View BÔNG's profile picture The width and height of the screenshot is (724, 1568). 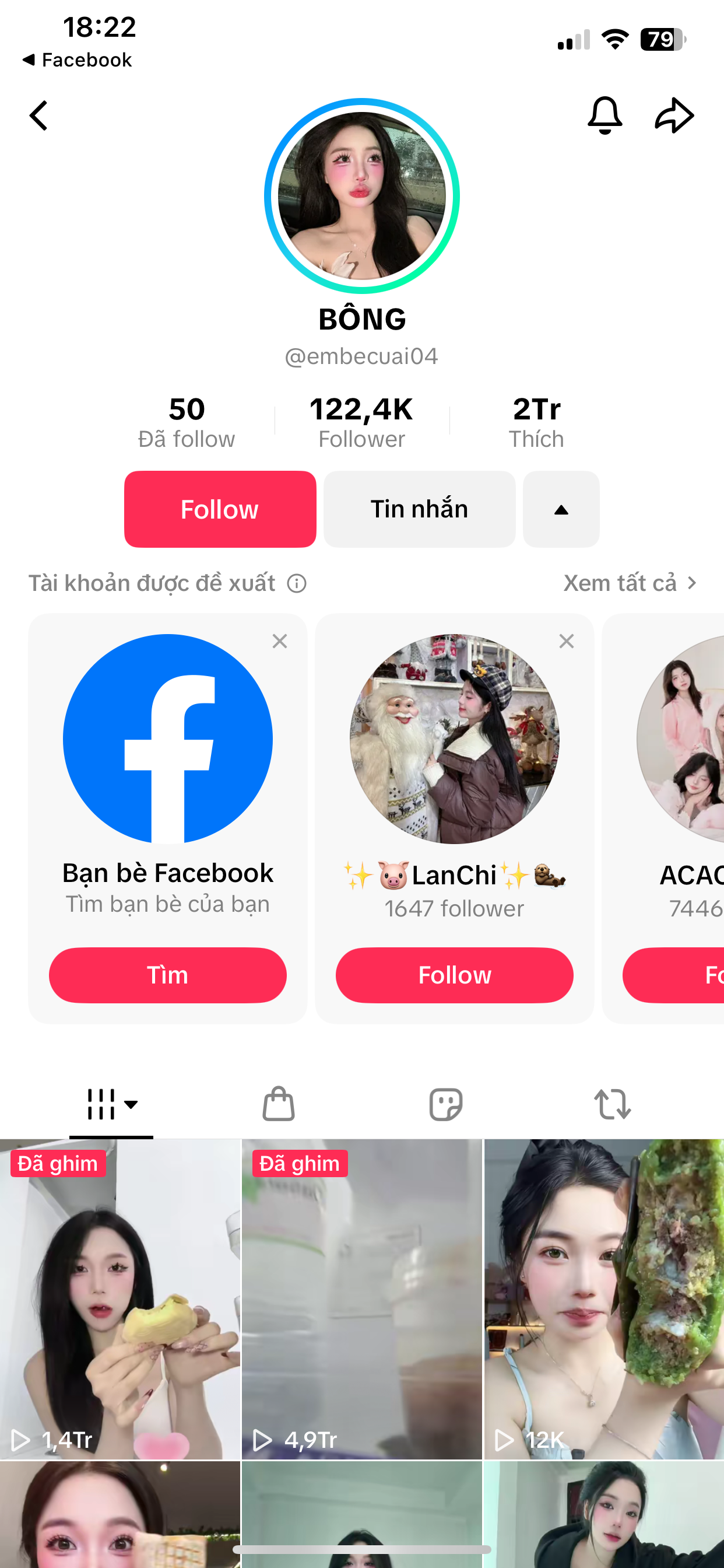pyautogui.click(x=362, y=196)
